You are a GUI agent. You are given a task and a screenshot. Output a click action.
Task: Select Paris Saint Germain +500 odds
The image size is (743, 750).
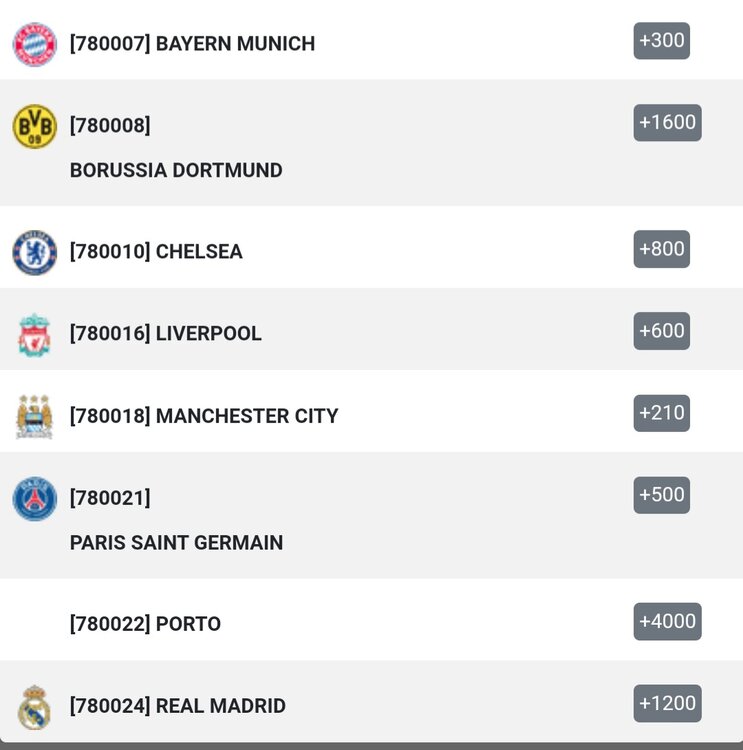[661, 495]
